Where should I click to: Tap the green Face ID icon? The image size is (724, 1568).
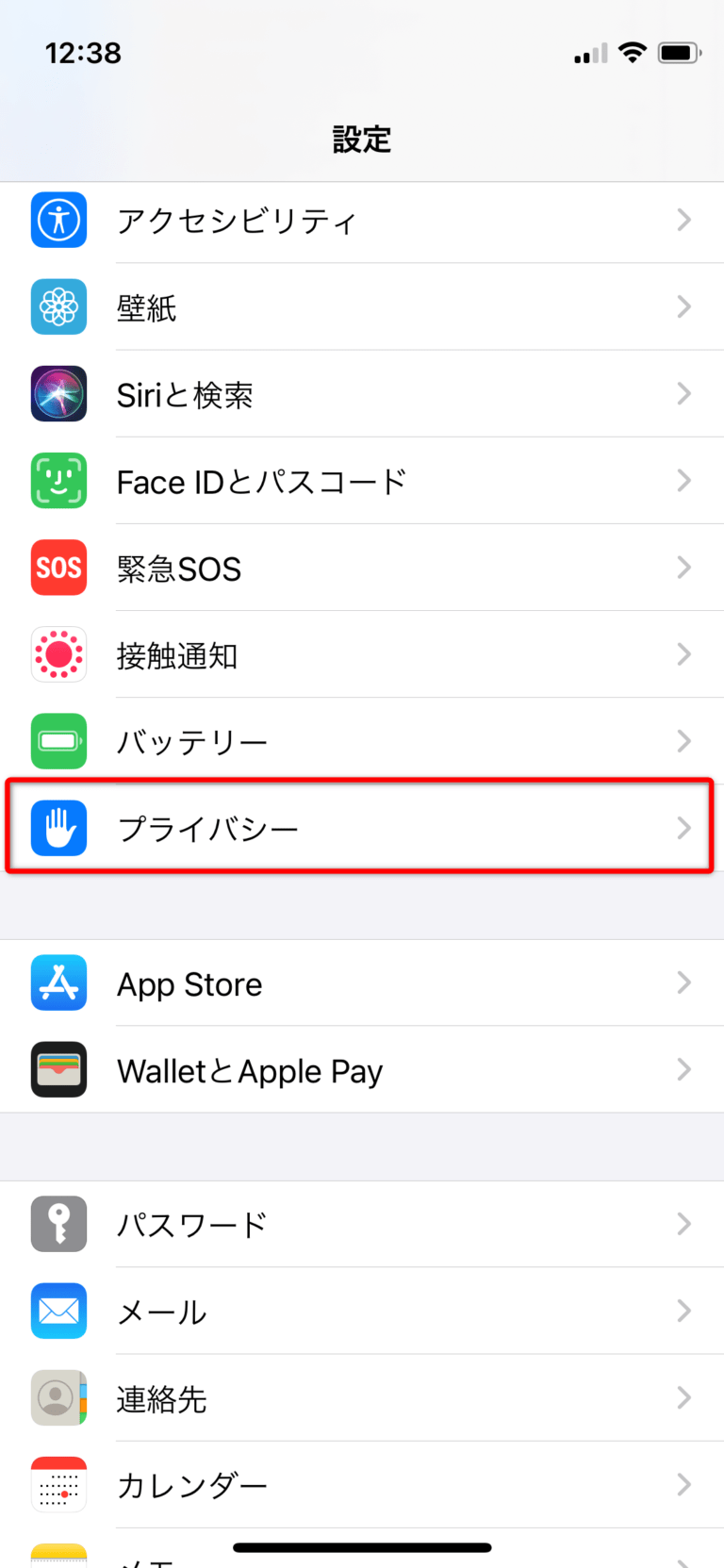58,481
